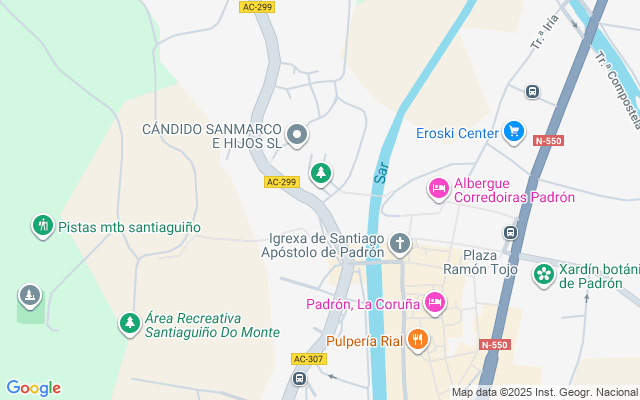Open Igrexa de Santiago Apóstolo de Padrón marker
Viewport: 640px width, 400px height.
click(x=400, y=243)
